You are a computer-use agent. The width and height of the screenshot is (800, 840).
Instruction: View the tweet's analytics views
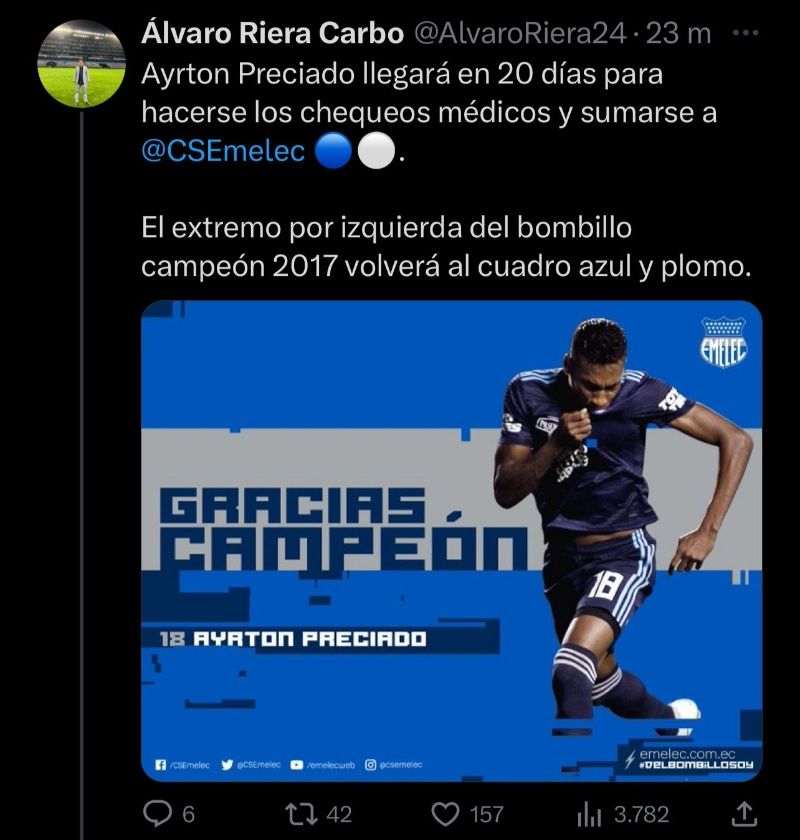pos(594,813)
